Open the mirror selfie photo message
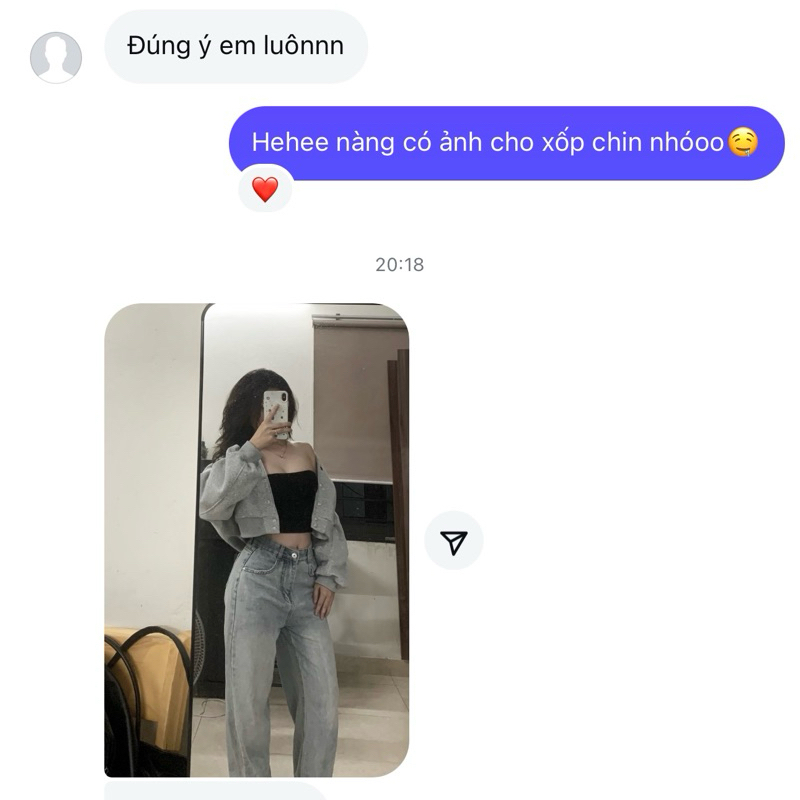The width and height of the screenshot is (800, 800). 257,540
